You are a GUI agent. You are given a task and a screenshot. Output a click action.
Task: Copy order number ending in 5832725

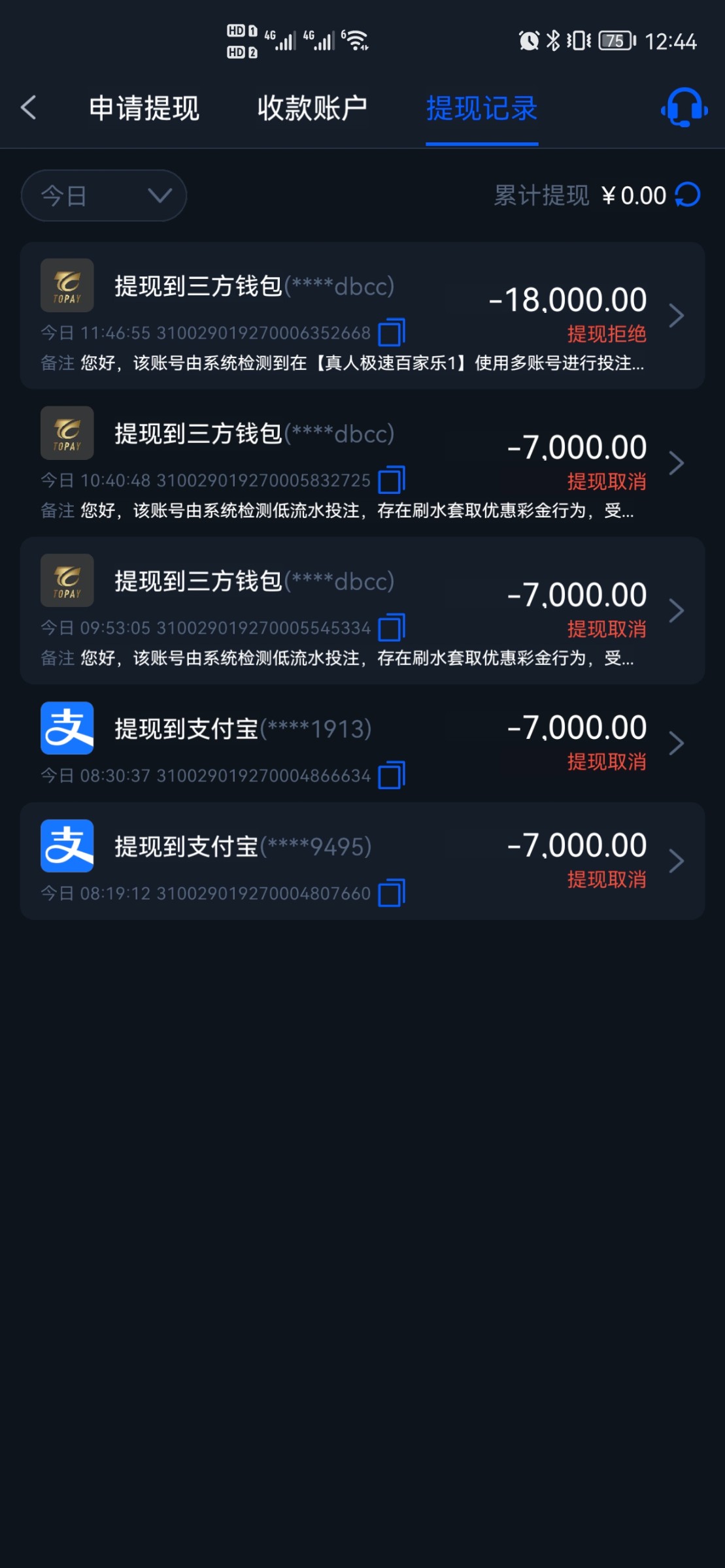click(x=392, y=480)
